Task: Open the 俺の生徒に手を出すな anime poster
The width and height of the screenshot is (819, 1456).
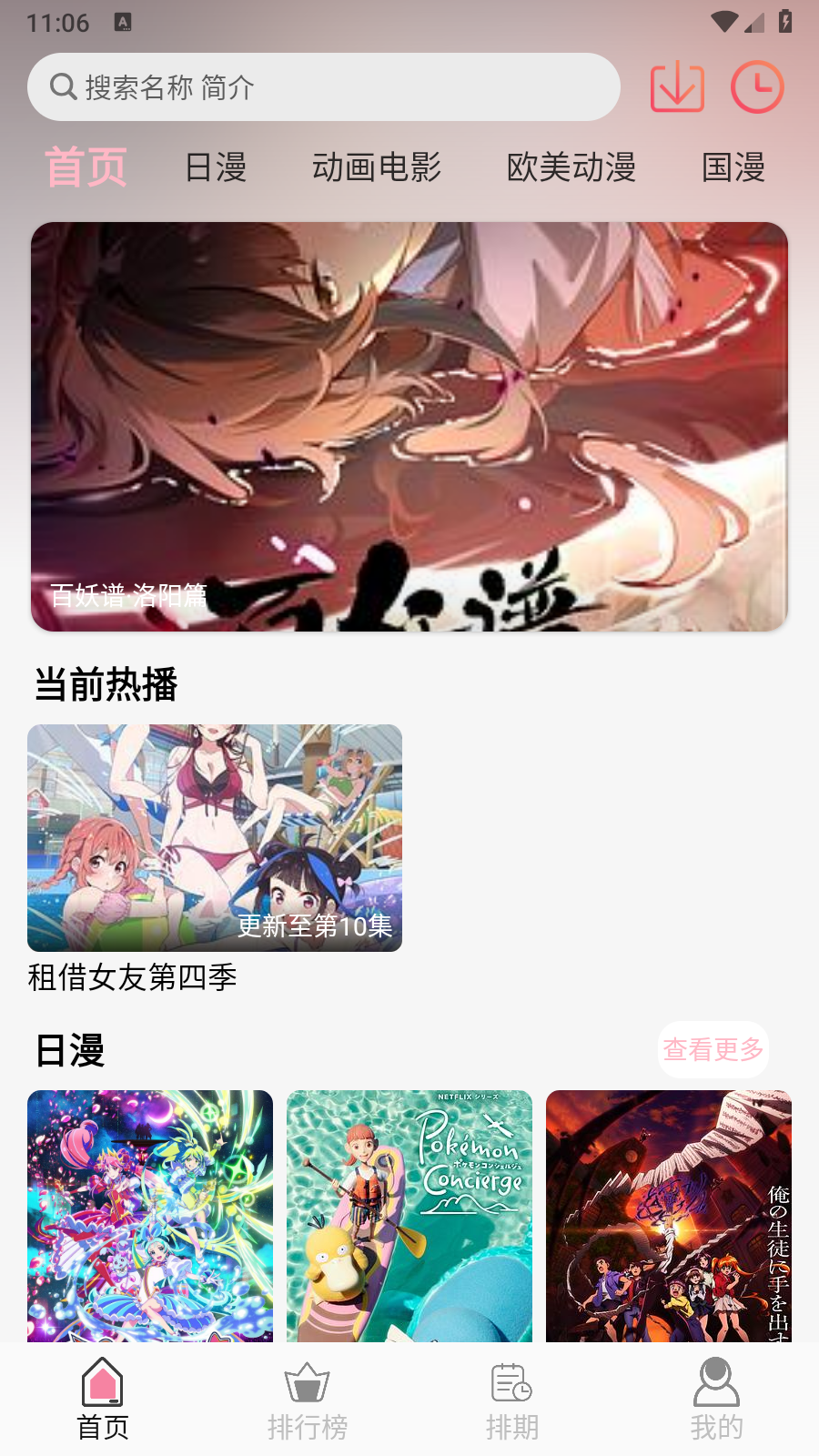Action: pos(668,1215)
